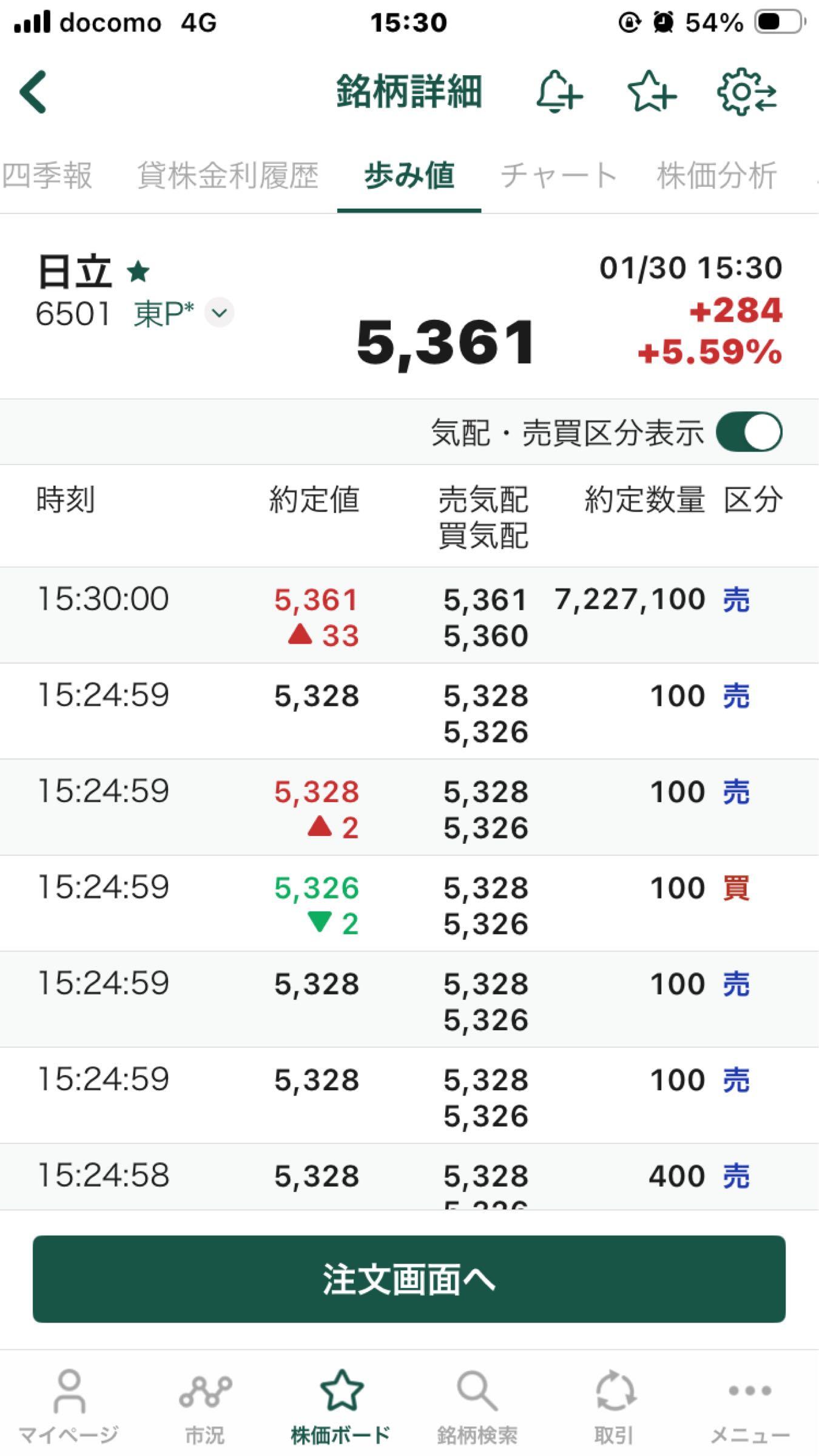Add a price alert with the bell icon

(558, 92)
